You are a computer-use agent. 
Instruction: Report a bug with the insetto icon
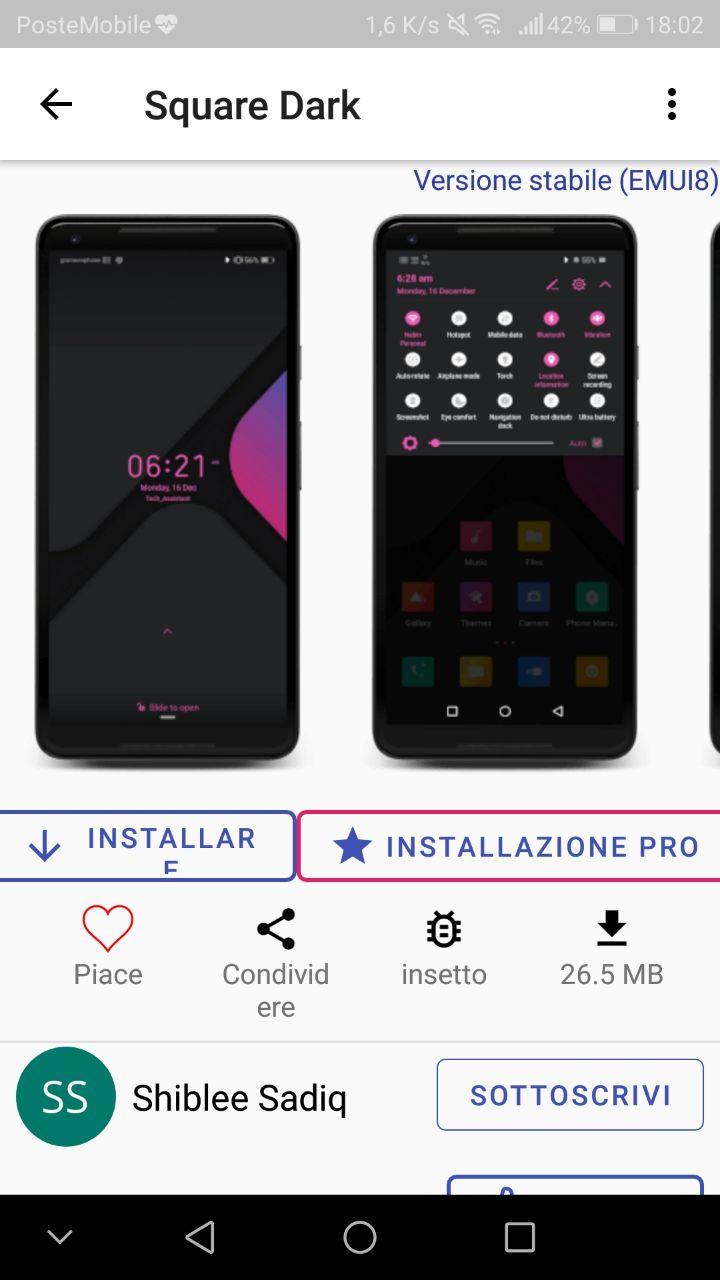pos(444,930)
